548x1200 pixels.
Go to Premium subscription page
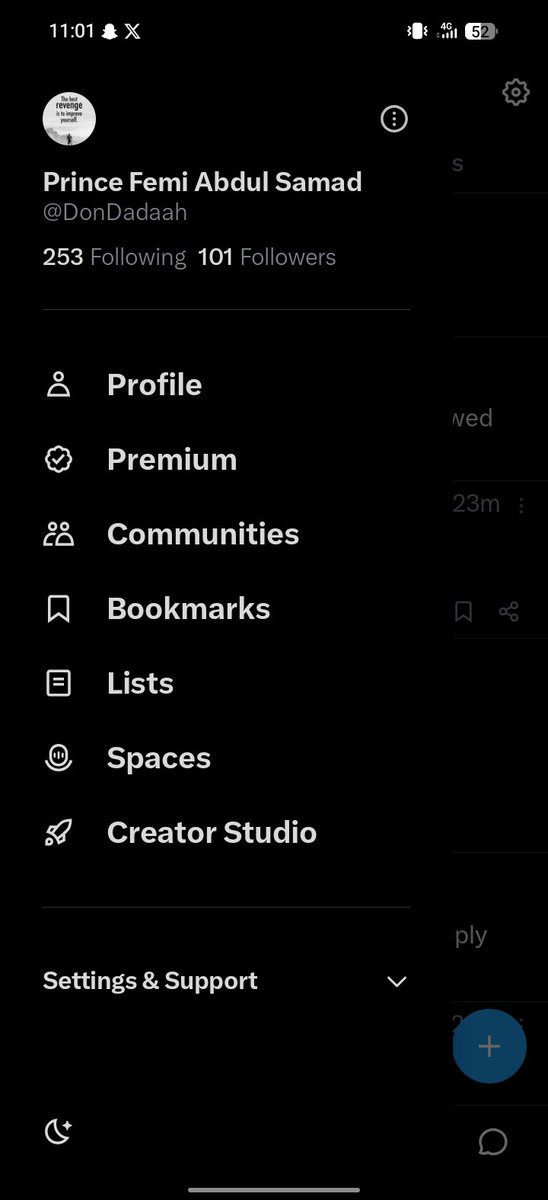226,460
